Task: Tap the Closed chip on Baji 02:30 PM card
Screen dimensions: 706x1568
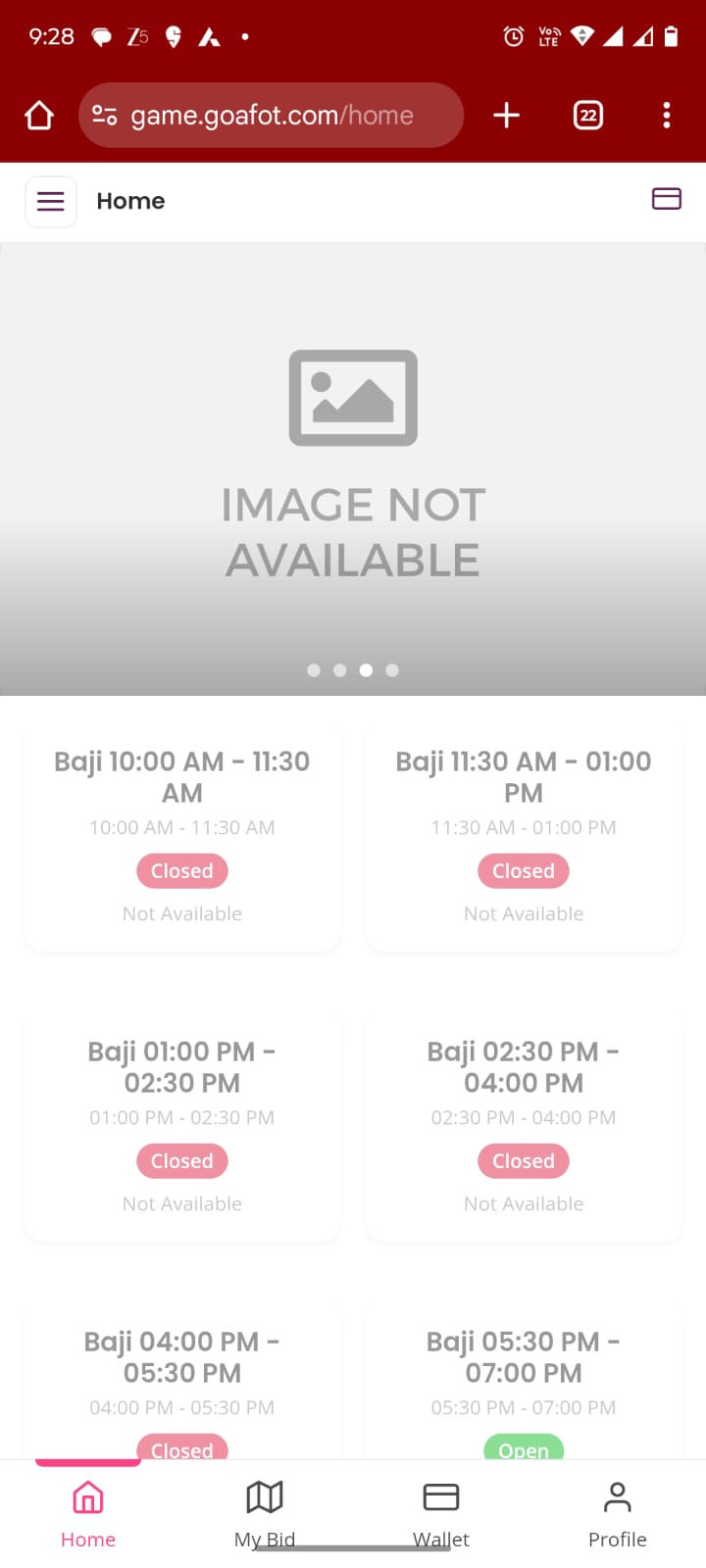Action: 523,1160
